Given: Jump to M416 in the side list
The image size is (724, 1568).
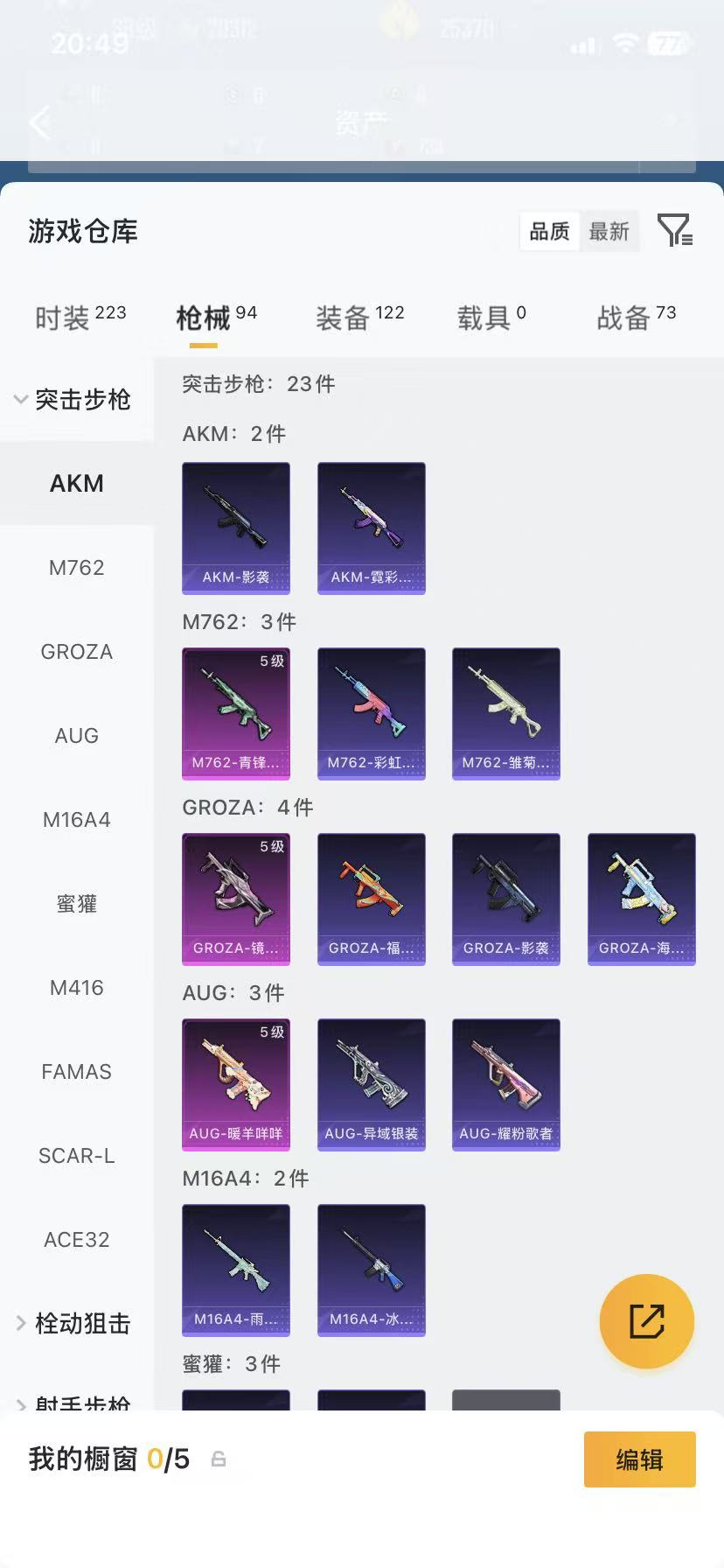Looking at the screenshot, I should click(x=76, y=988).
